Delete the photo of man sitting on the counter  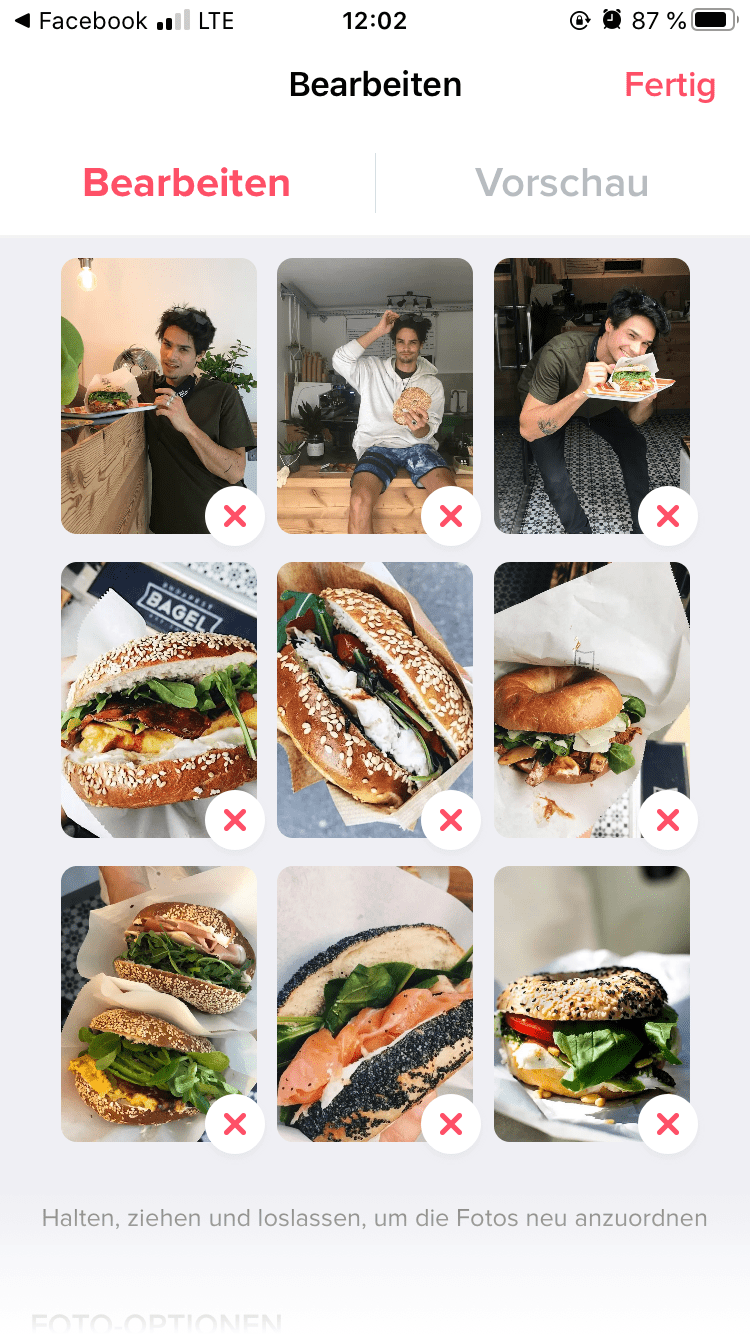(450, 516)
